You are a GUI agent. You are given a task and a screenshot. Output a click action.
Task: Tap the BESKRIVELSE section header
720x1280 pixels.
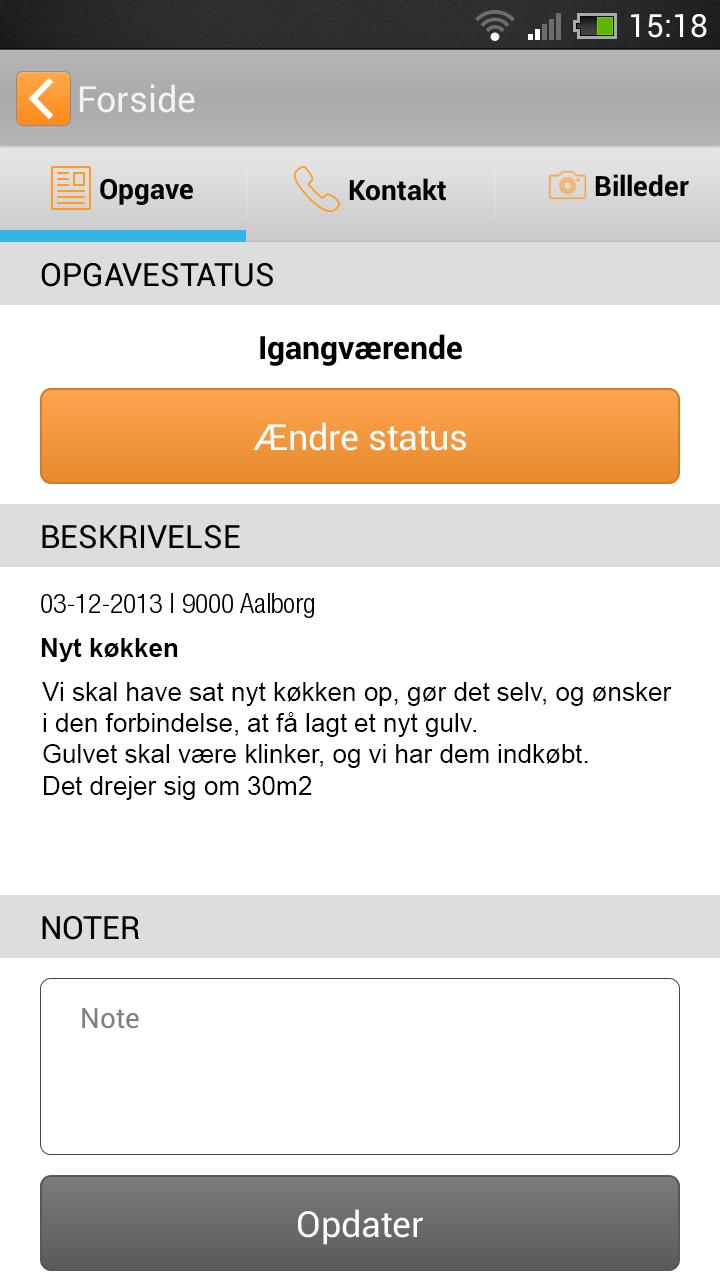click(140, 537)
